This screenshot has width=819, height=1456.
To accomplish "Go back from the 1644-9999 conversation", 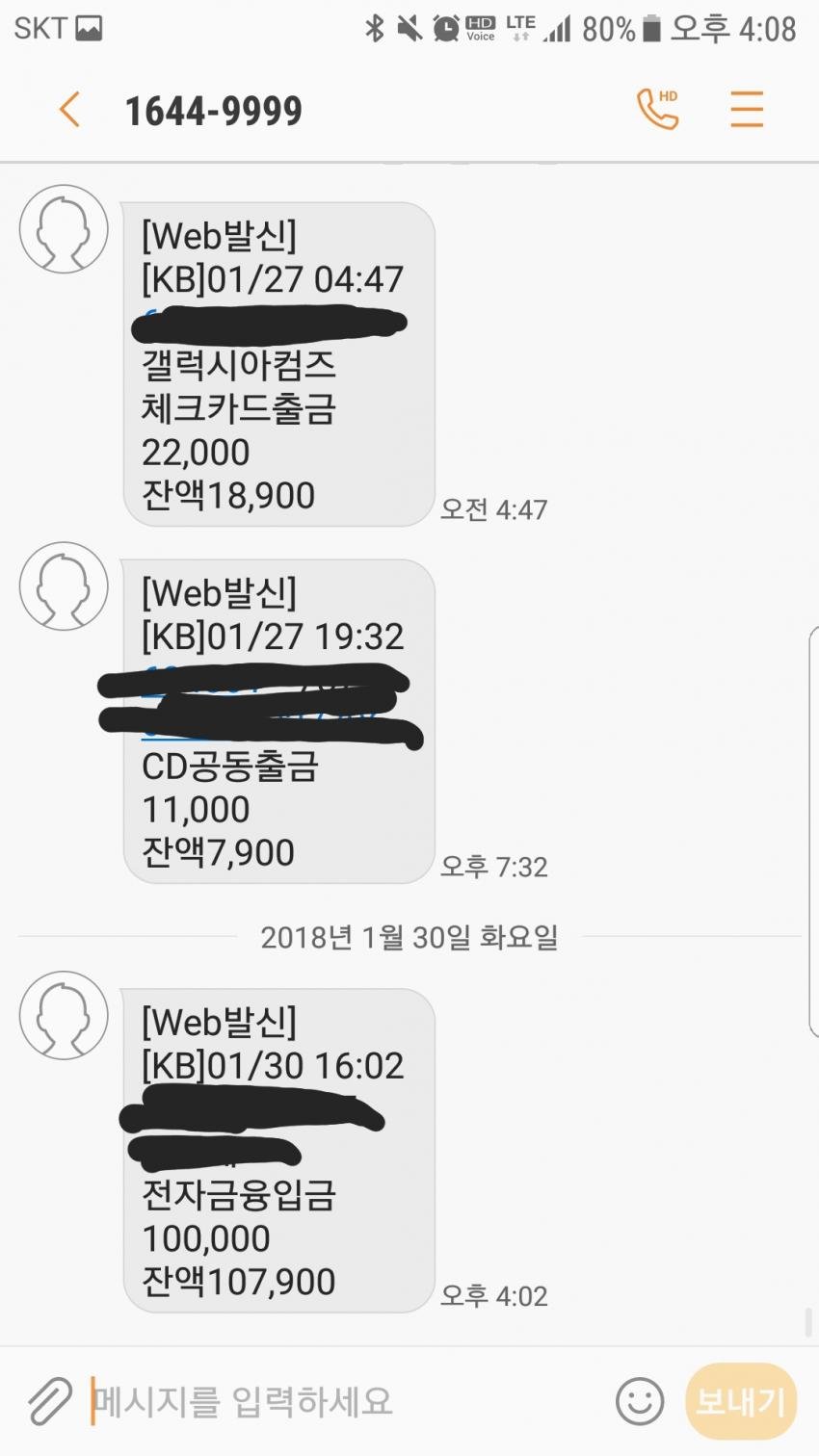I will pos(69,110).
